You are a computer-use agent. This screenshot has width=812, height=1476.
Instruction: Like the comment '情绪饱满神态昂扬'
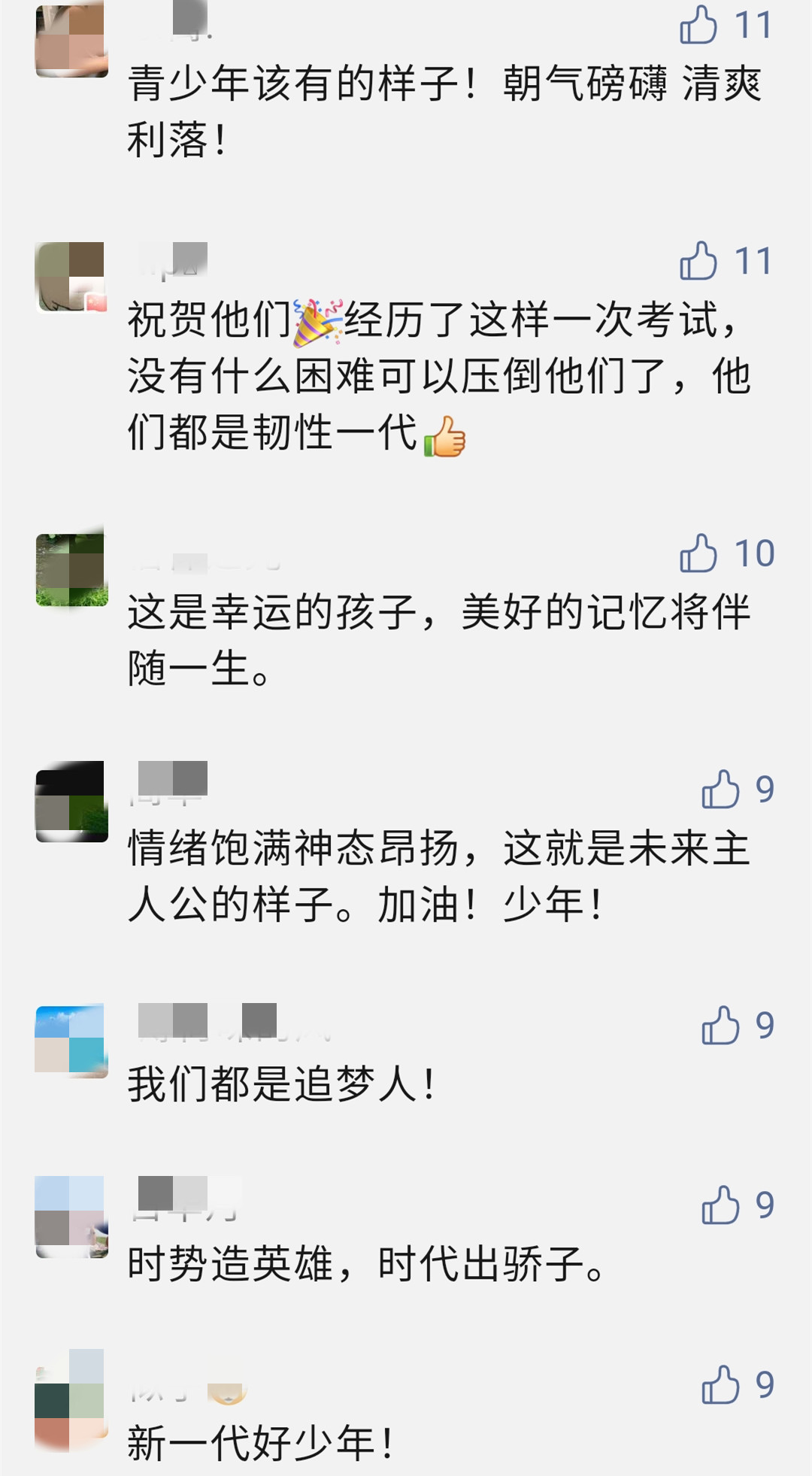click(720, 790)
